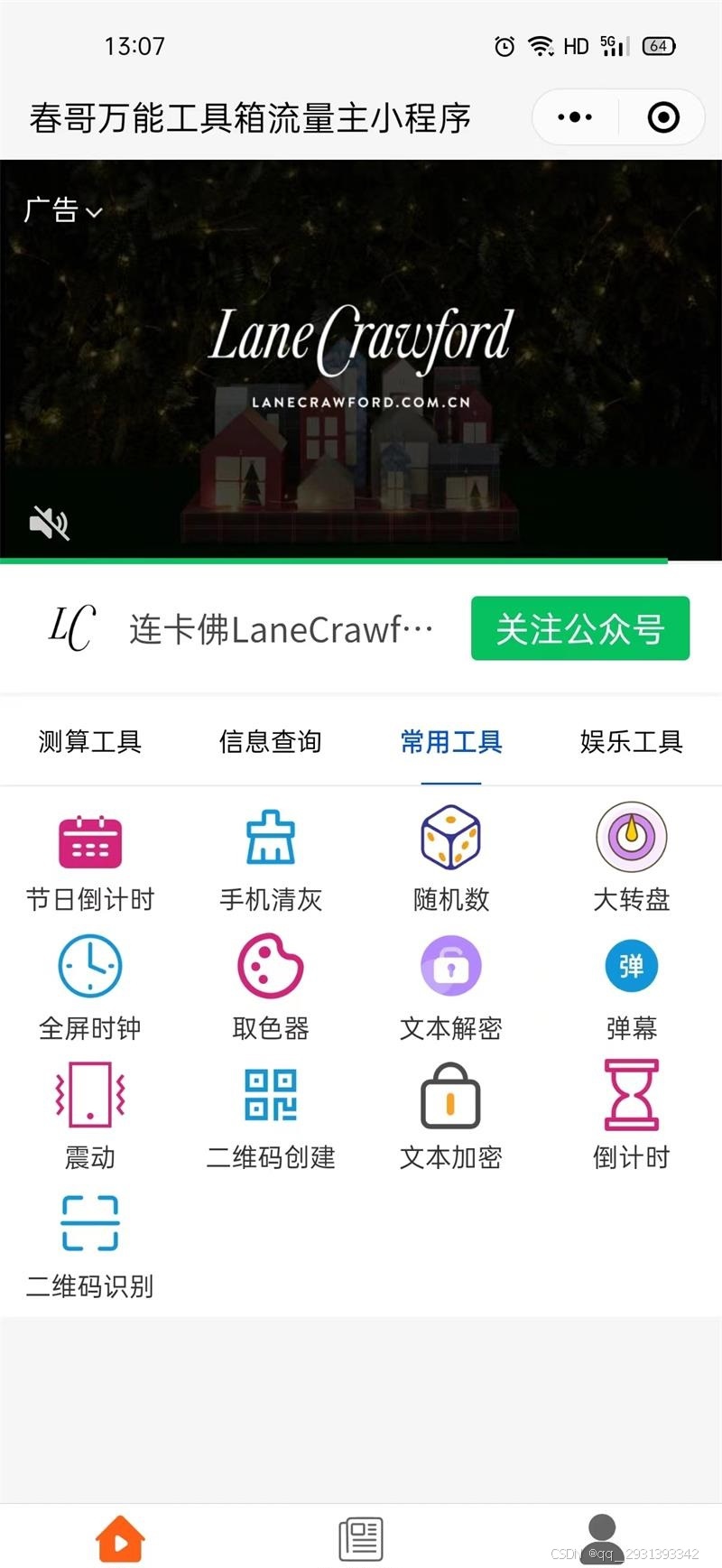
Task: Open the profile tab in bottom bar
Action: click(x=602, y=1537)
